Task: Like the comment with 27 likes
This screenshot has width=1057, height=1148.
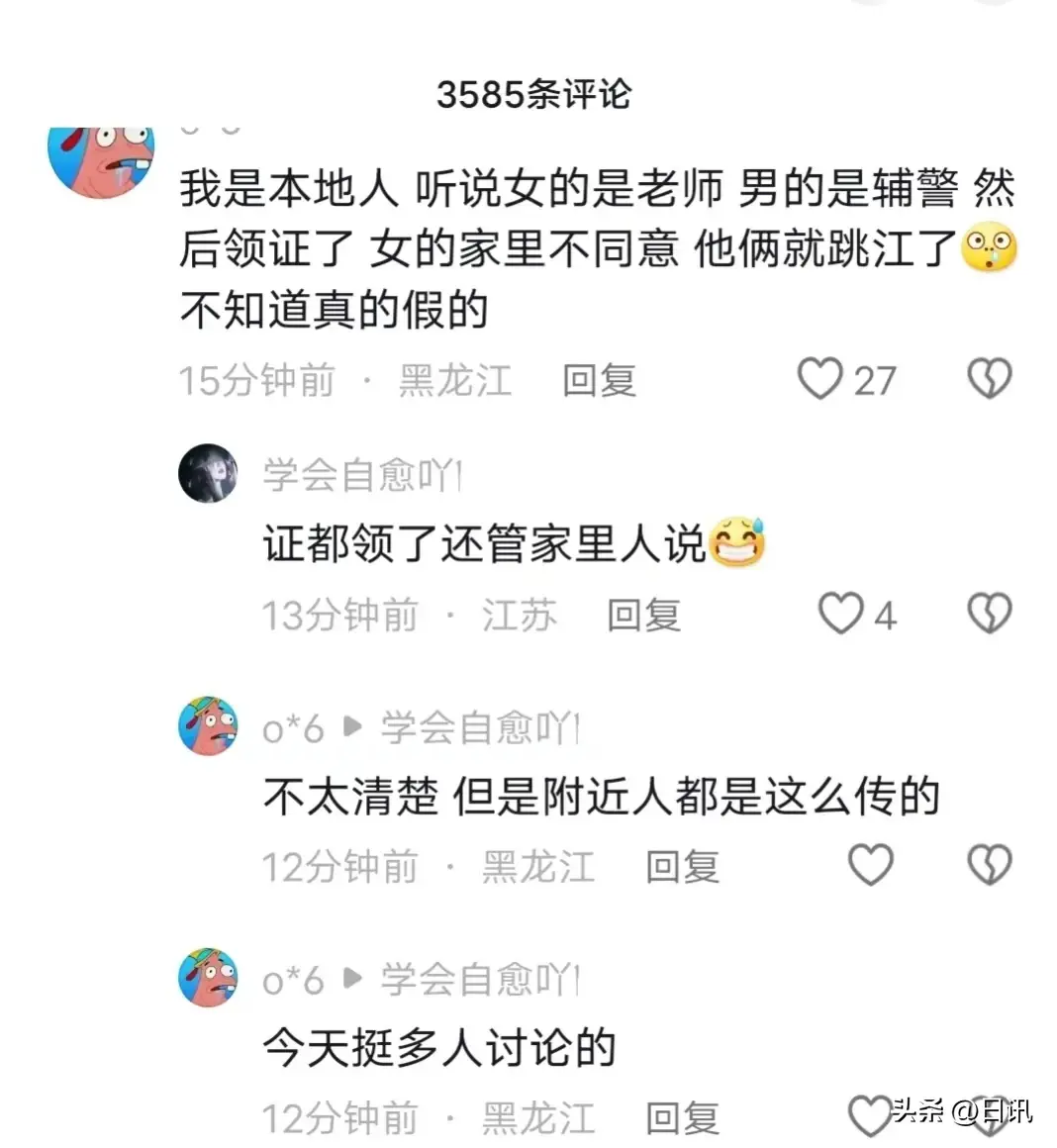Action: pyautogui.click(x=820, y=379)
